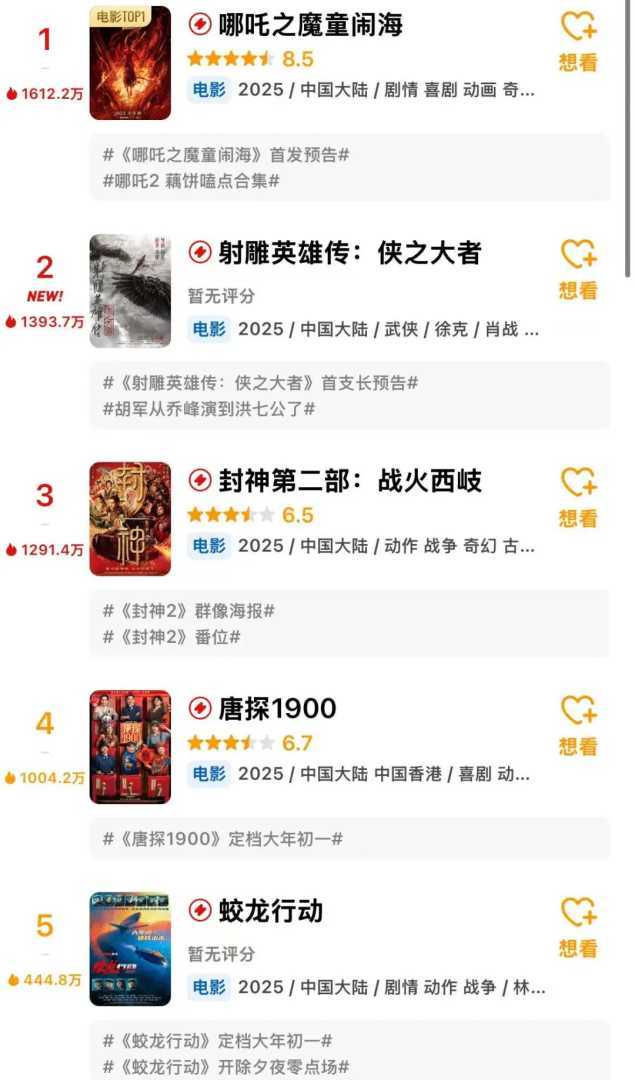
Task: Open the 射雕英雄传：侠之大者 poster
Action: 130,291
